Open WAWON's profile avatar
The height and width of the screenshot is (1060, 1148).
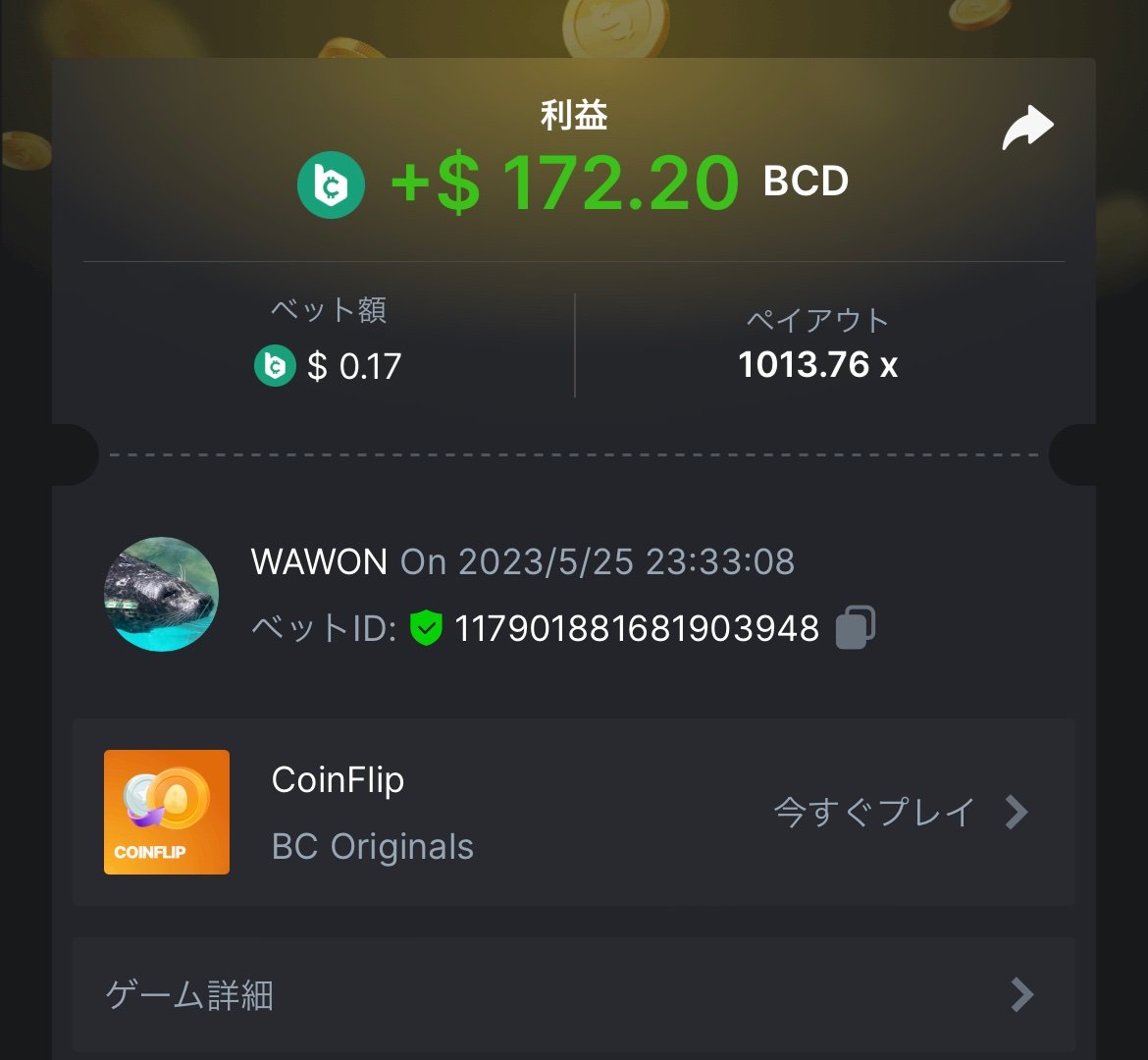point(161,594)
